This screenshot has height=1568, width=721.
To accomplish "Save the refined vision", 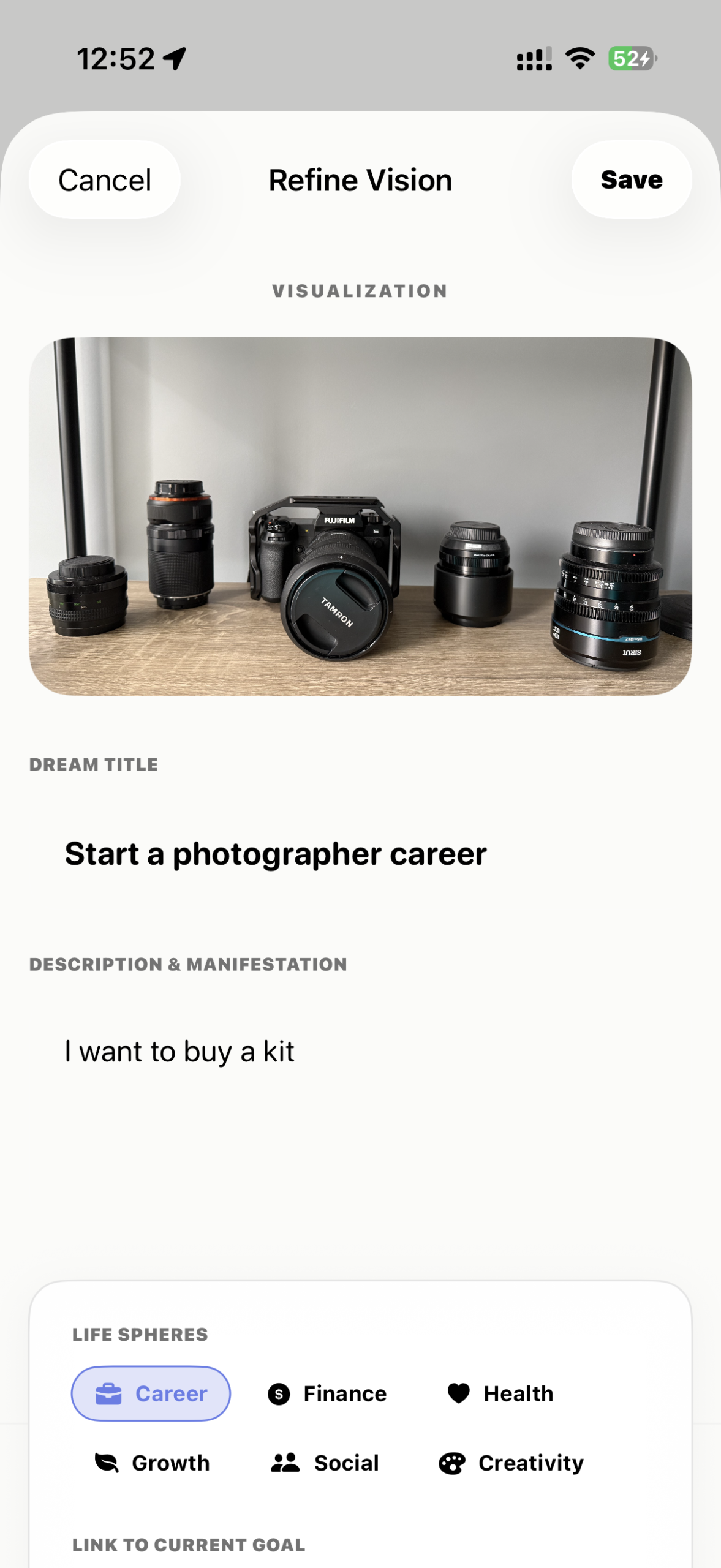I will tap(631, 180).
